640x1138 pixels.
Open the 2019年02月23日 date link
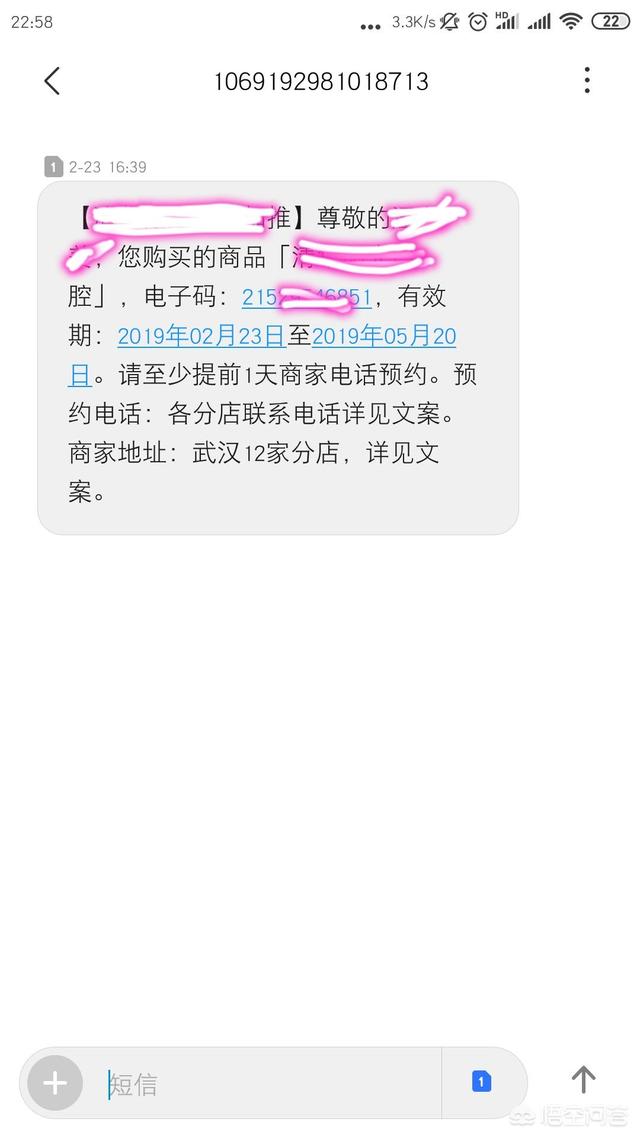pos(201,335)
